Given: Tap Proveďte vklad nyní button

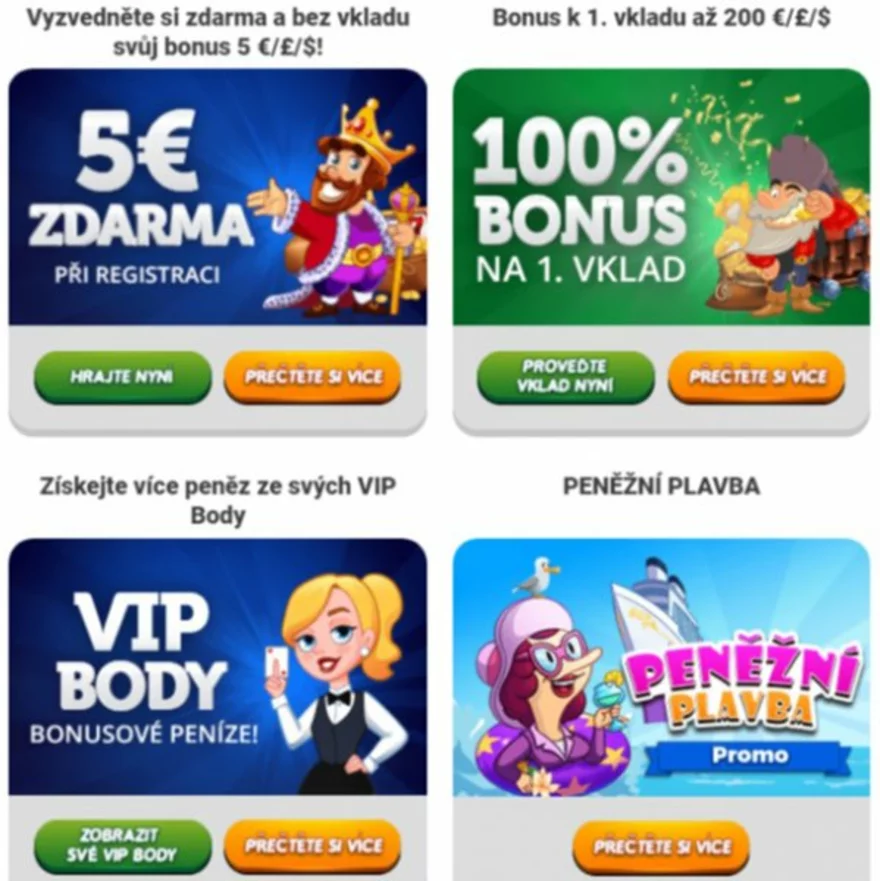Looking at the screenshot, I should (566, 377).
